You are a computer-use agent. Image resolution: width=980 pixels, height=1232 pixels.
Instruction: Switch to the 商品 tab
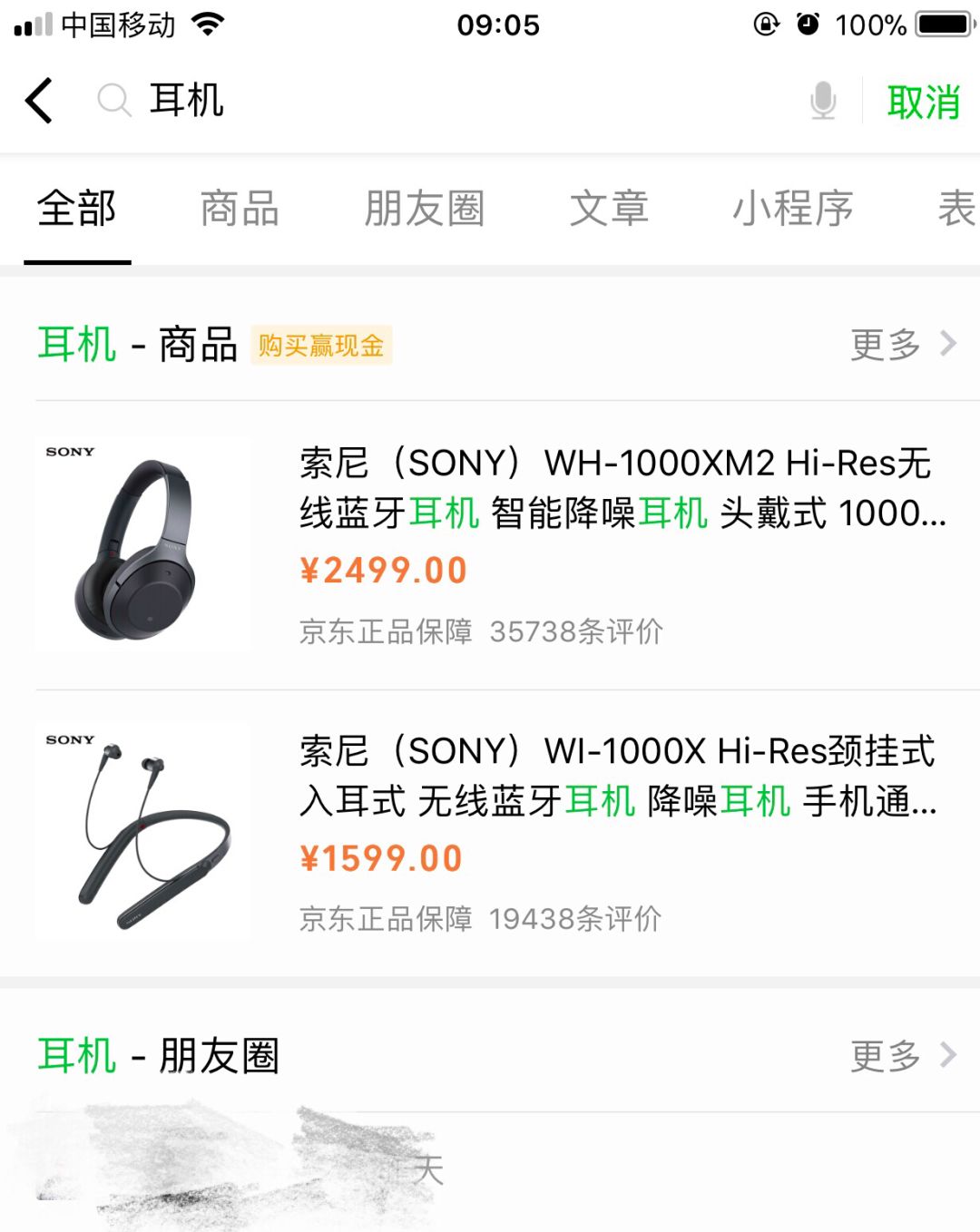click(240, 209)
